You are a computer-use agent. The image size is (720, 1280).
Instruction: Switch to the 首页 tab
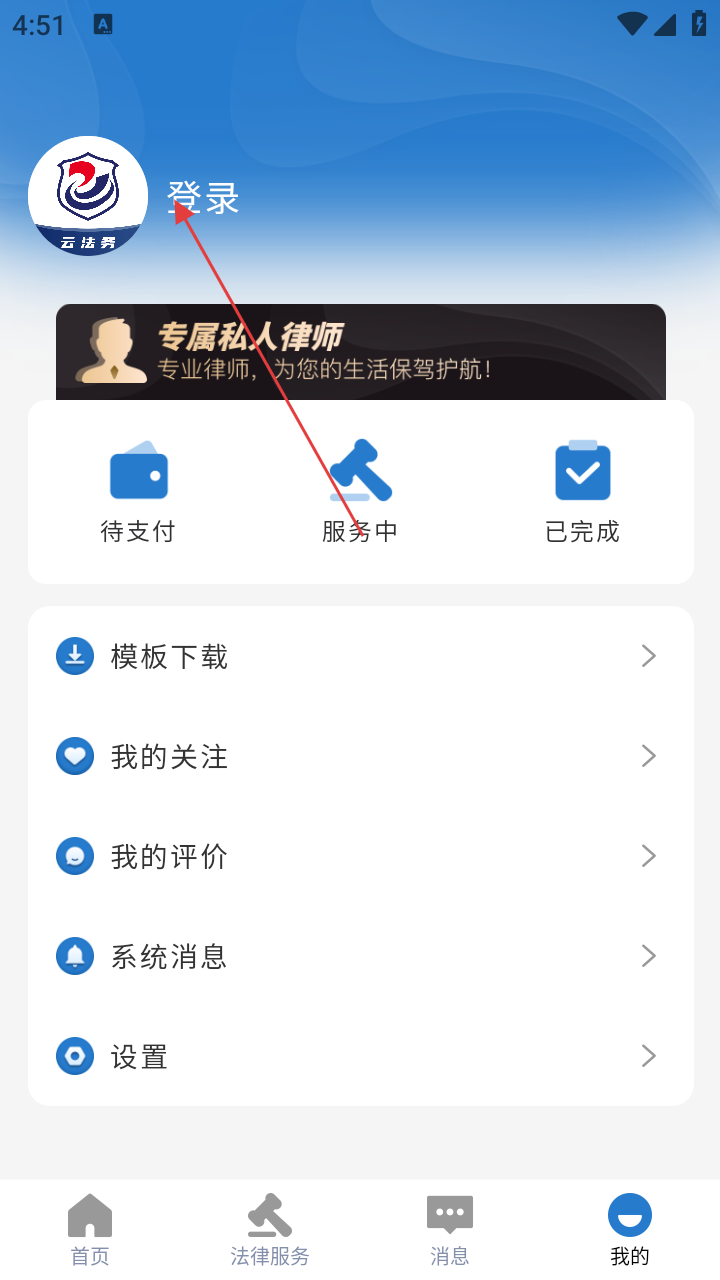(x=90, y=1230)
